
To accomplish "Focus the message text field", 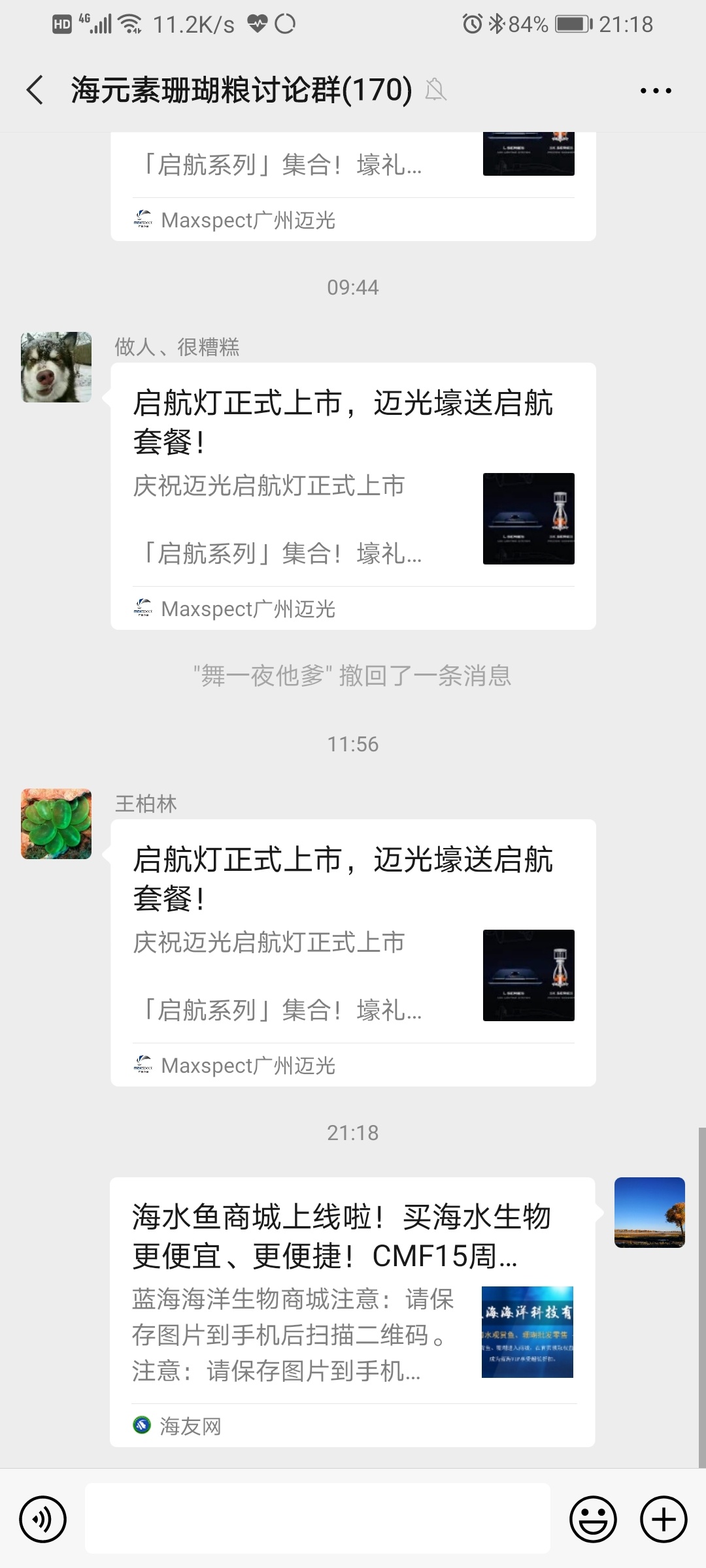I will [x=317, y=1518].
